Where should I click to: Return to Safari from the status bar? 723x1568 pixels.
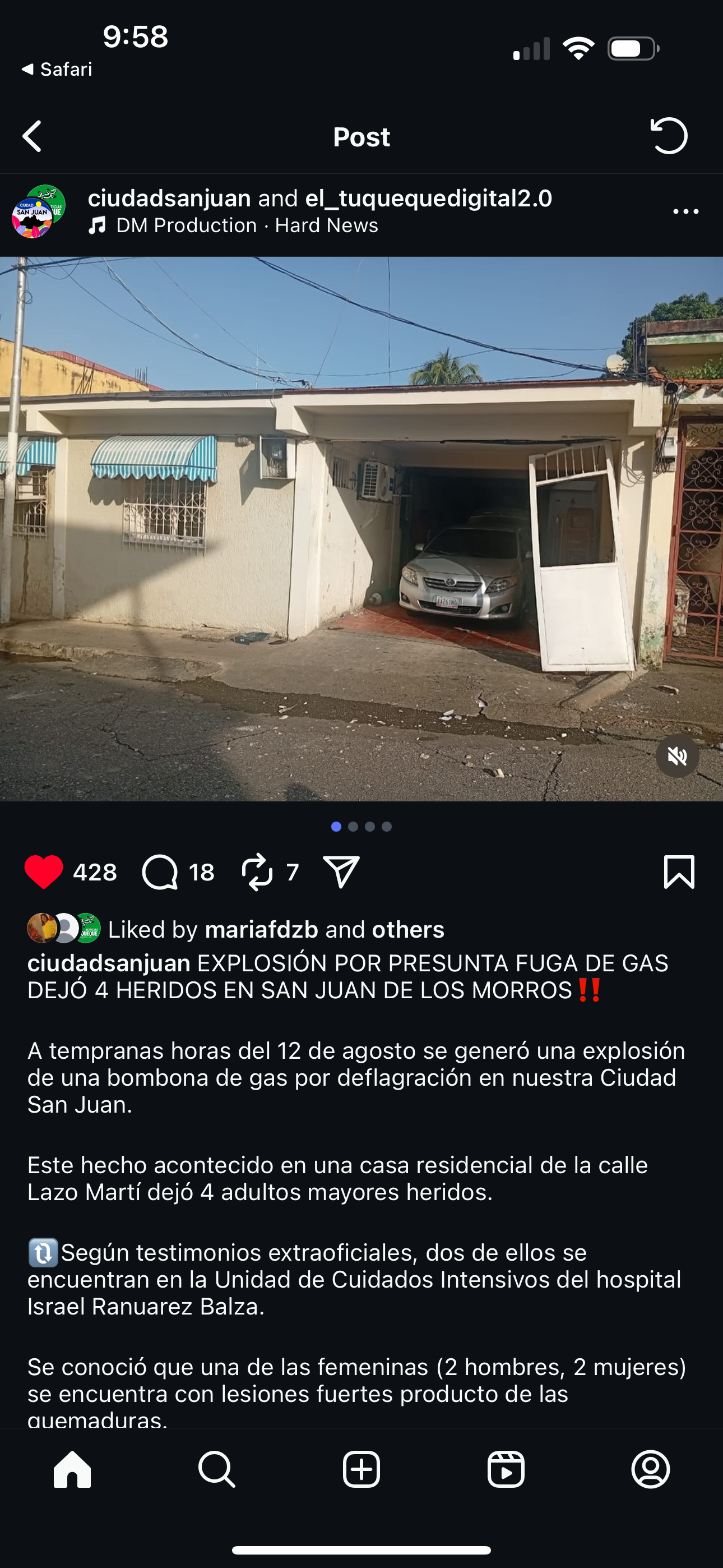[57, 70]
